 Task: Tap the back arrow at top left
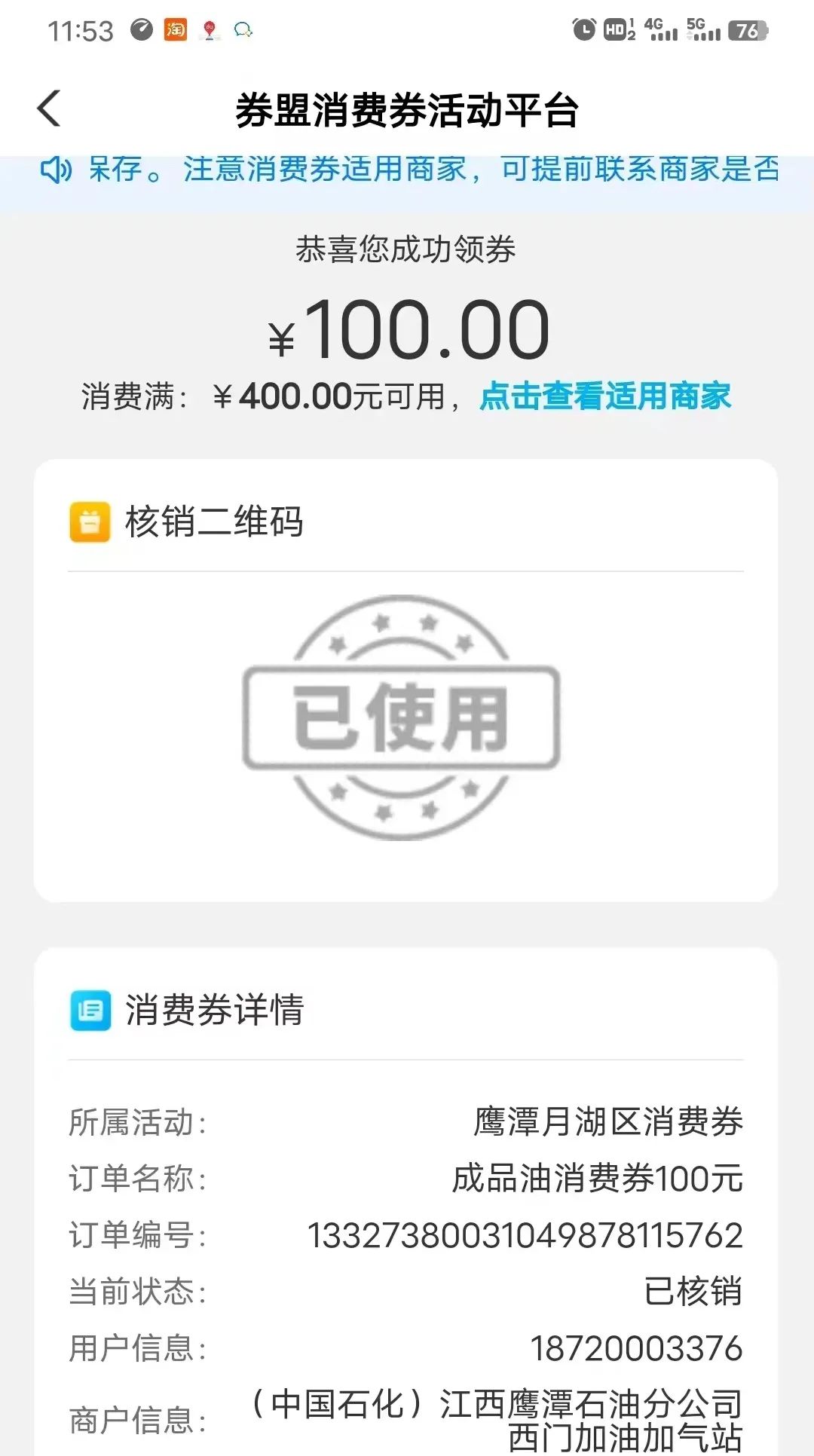(48, 108)
